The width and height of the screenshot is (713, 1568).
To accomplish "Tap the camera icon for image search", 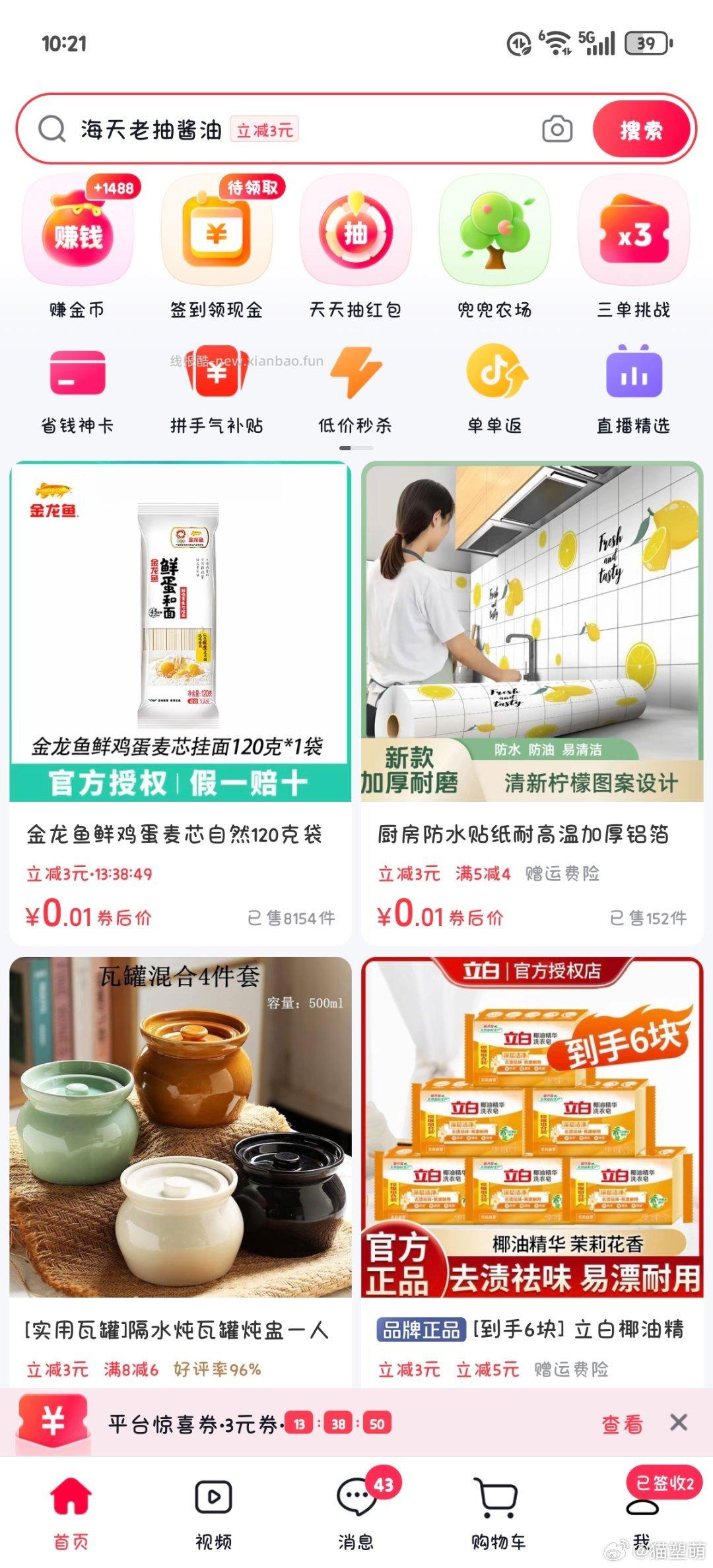I will click(557, 129).
